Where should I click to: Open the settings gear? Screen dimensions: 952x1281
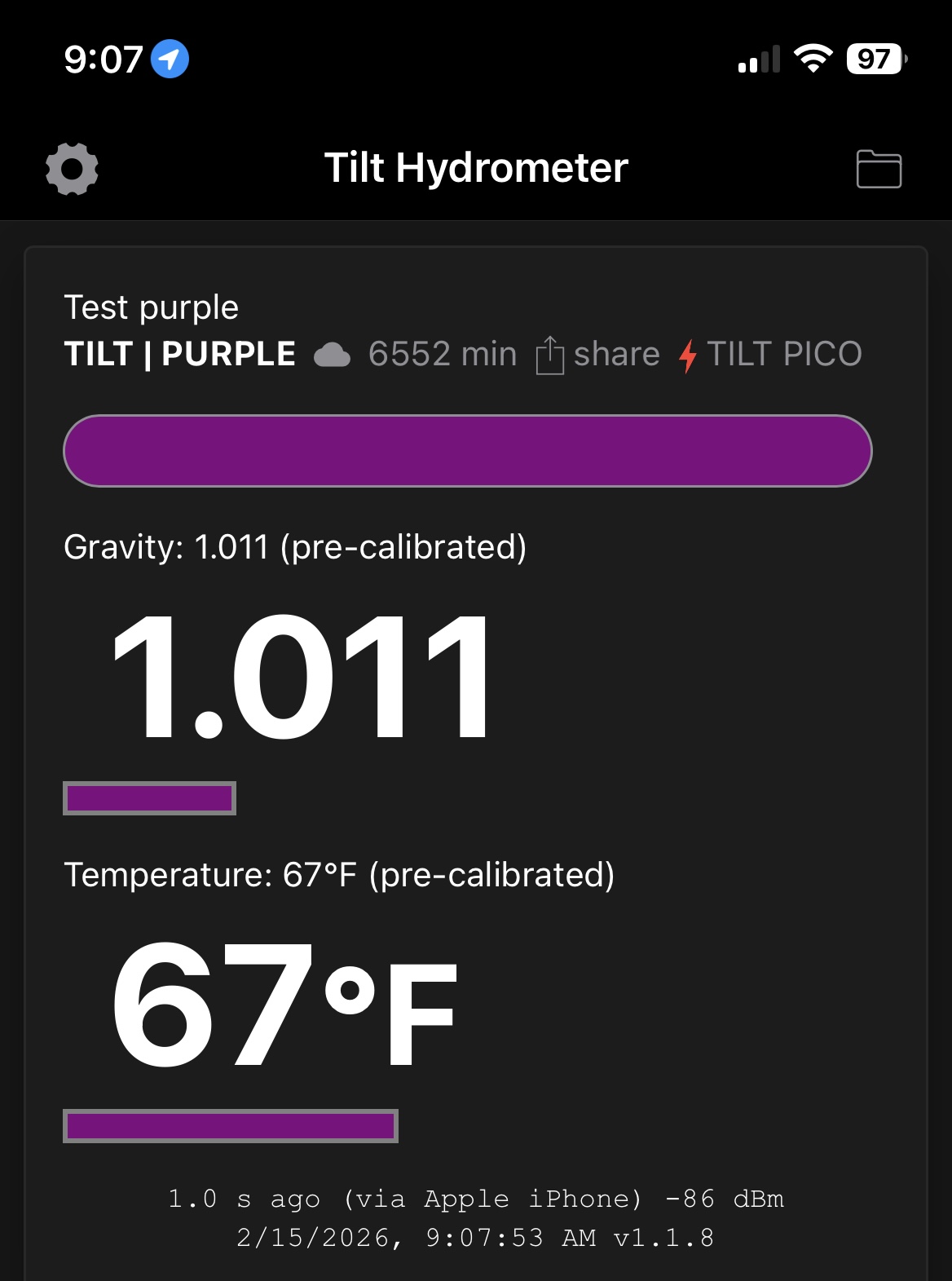point(72,169)
